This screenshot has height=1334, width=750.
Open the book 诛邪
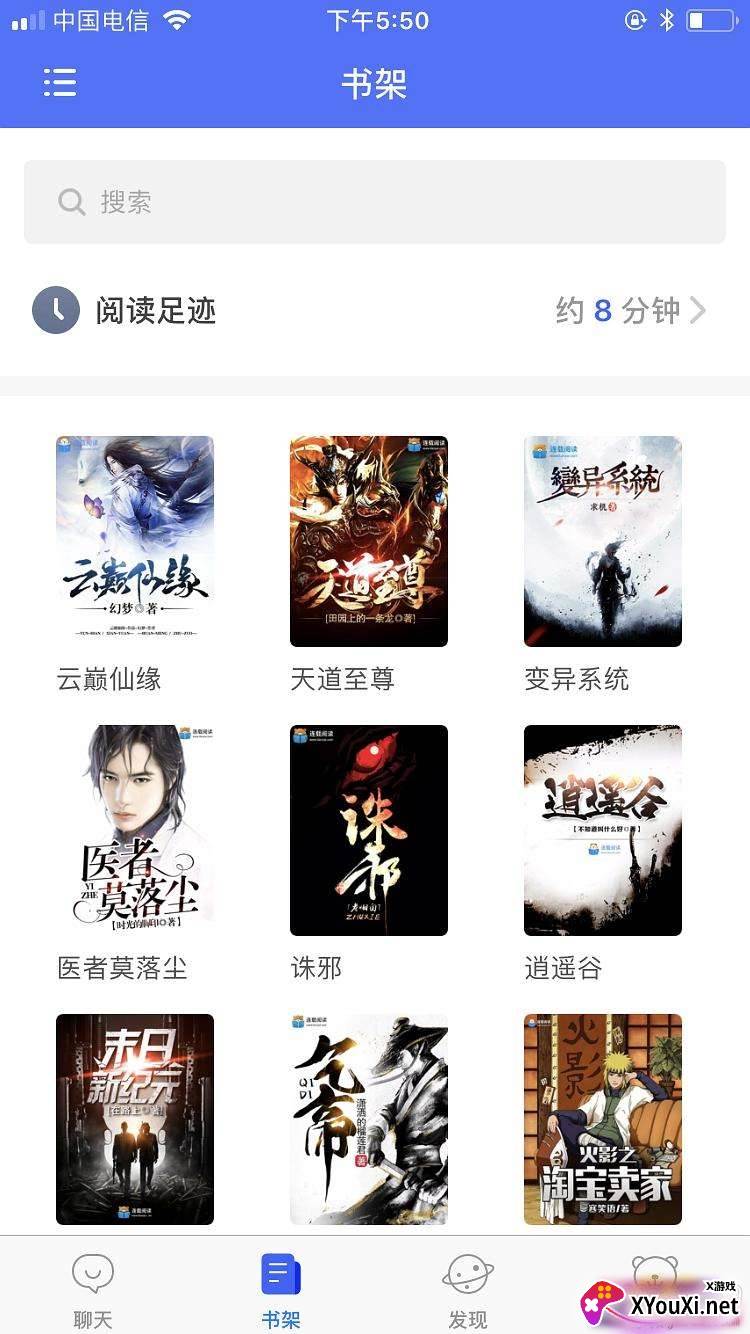coord(369,830)
